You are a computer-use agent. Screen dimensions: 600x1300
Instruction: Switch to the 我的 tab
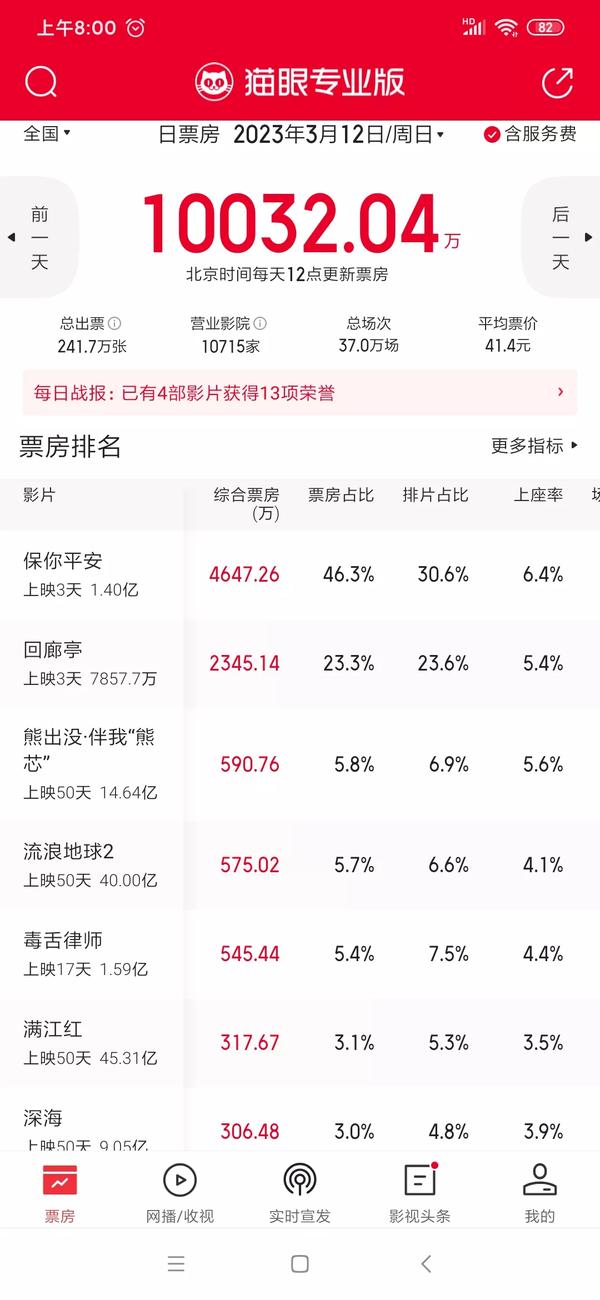click(x=540, y=1194)
